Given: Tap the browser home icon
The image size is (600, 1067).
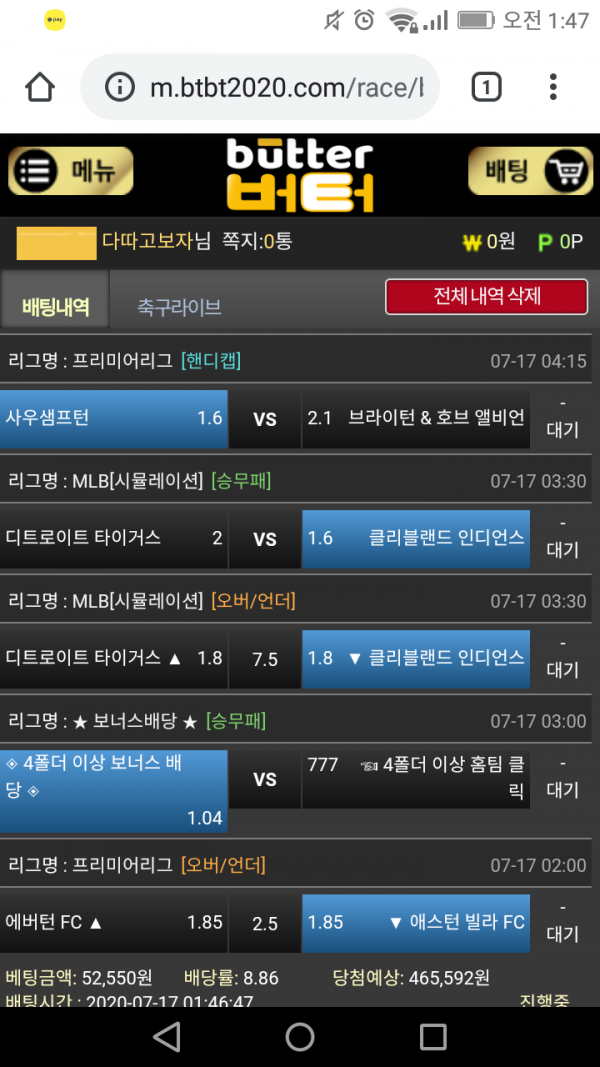Looking at the screenshot, I should (40, 88).
